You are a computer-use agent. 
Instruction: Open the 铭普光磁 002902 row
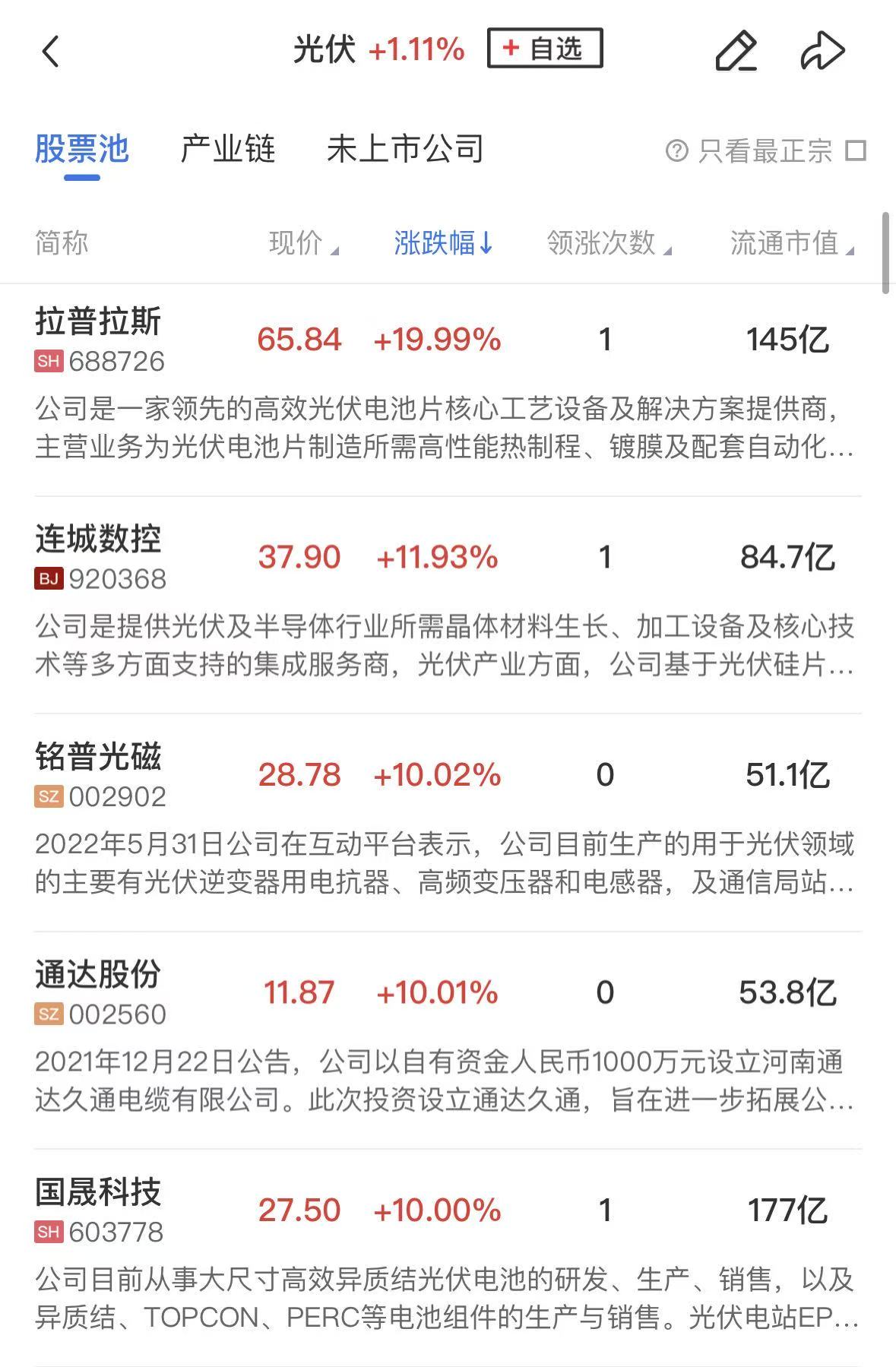(x=99, y=774)
